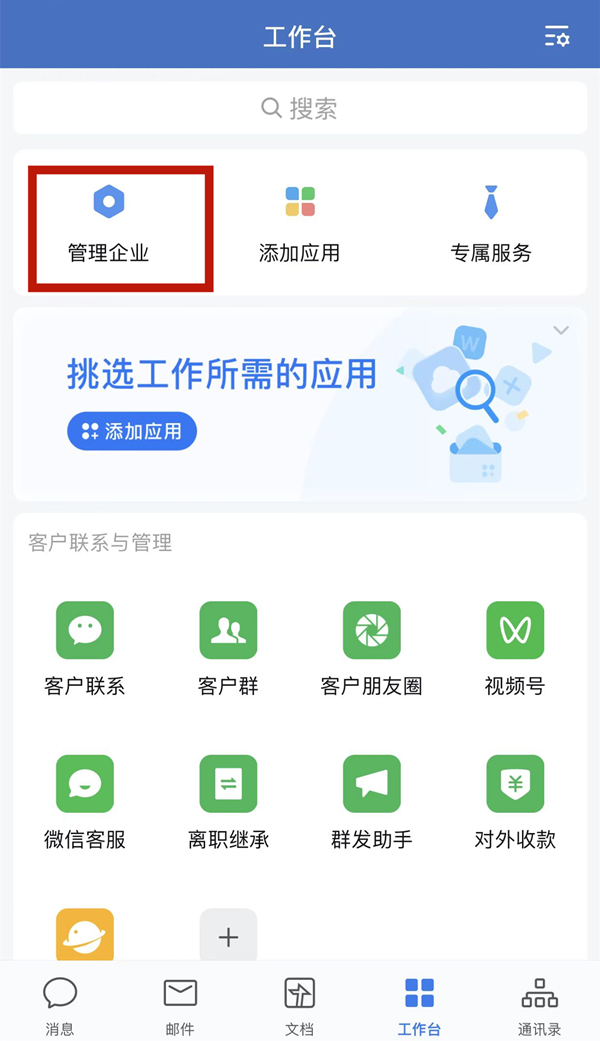The height and width of the screenshot is (1041, 600).
Task: Open the workbench settings icon
Action: [557, 38]
